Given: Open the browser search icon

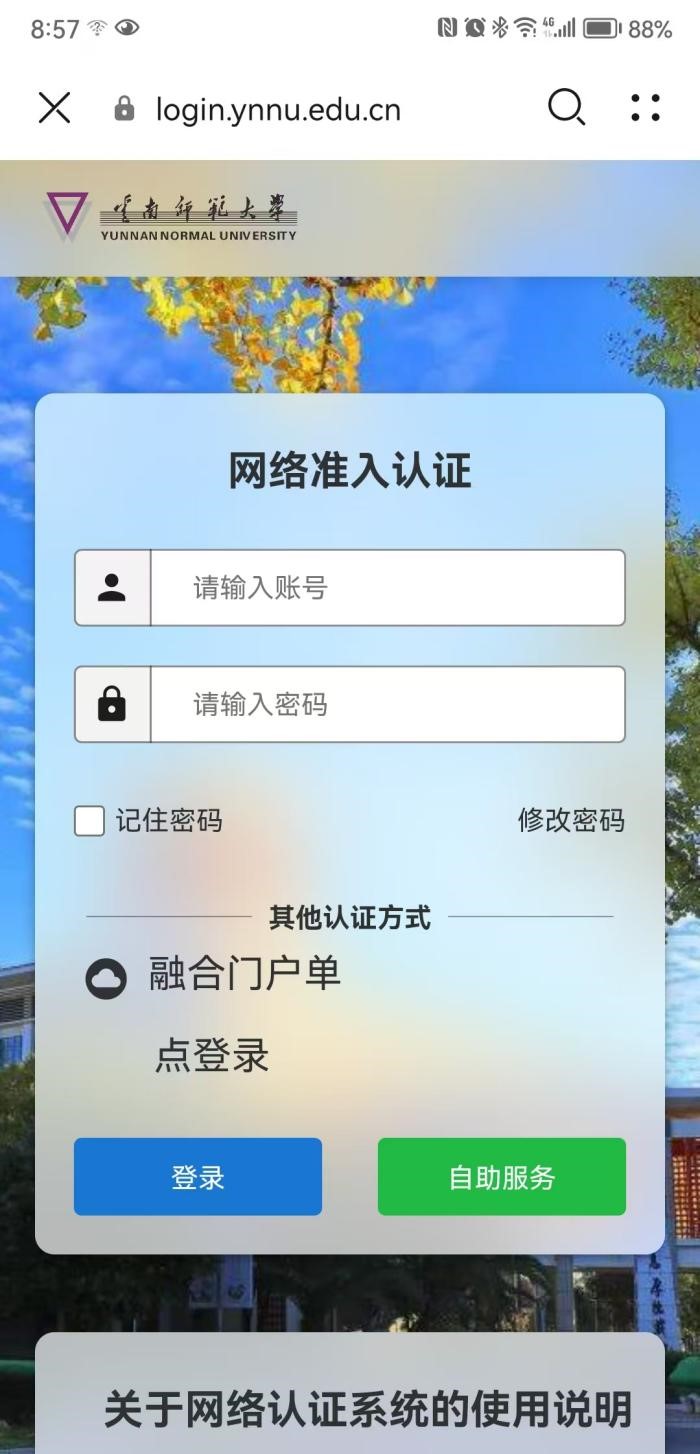Looking at the screenshot, I should pos(566,108).
